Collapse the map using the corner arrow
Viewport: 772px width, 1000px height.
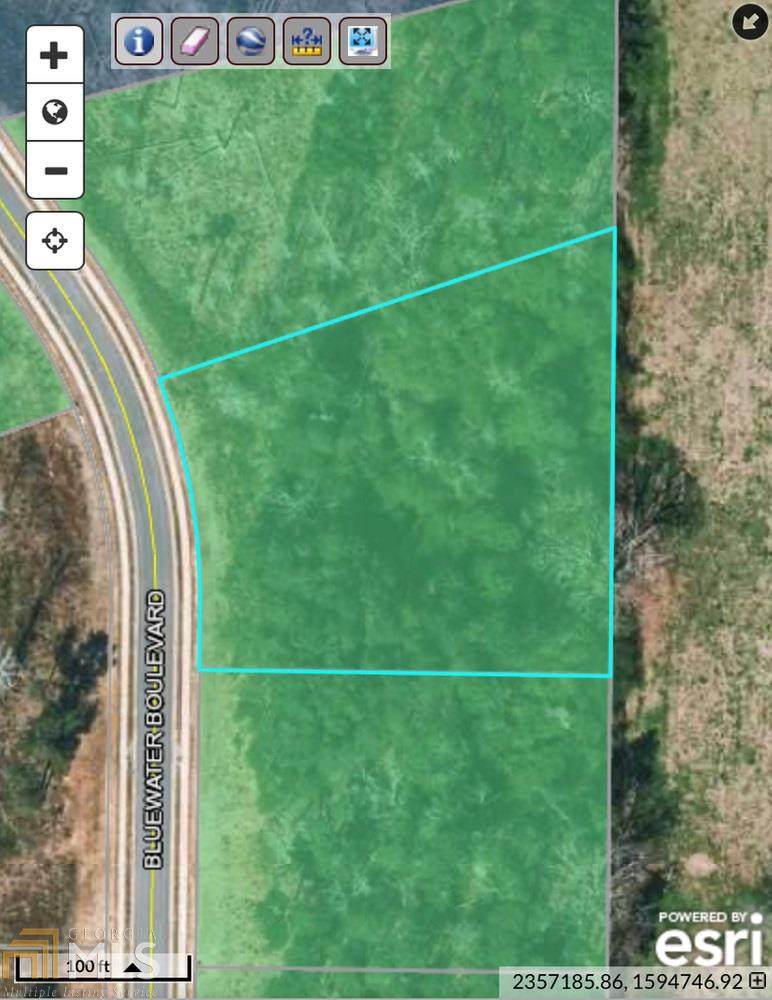[x=750, y=21]
